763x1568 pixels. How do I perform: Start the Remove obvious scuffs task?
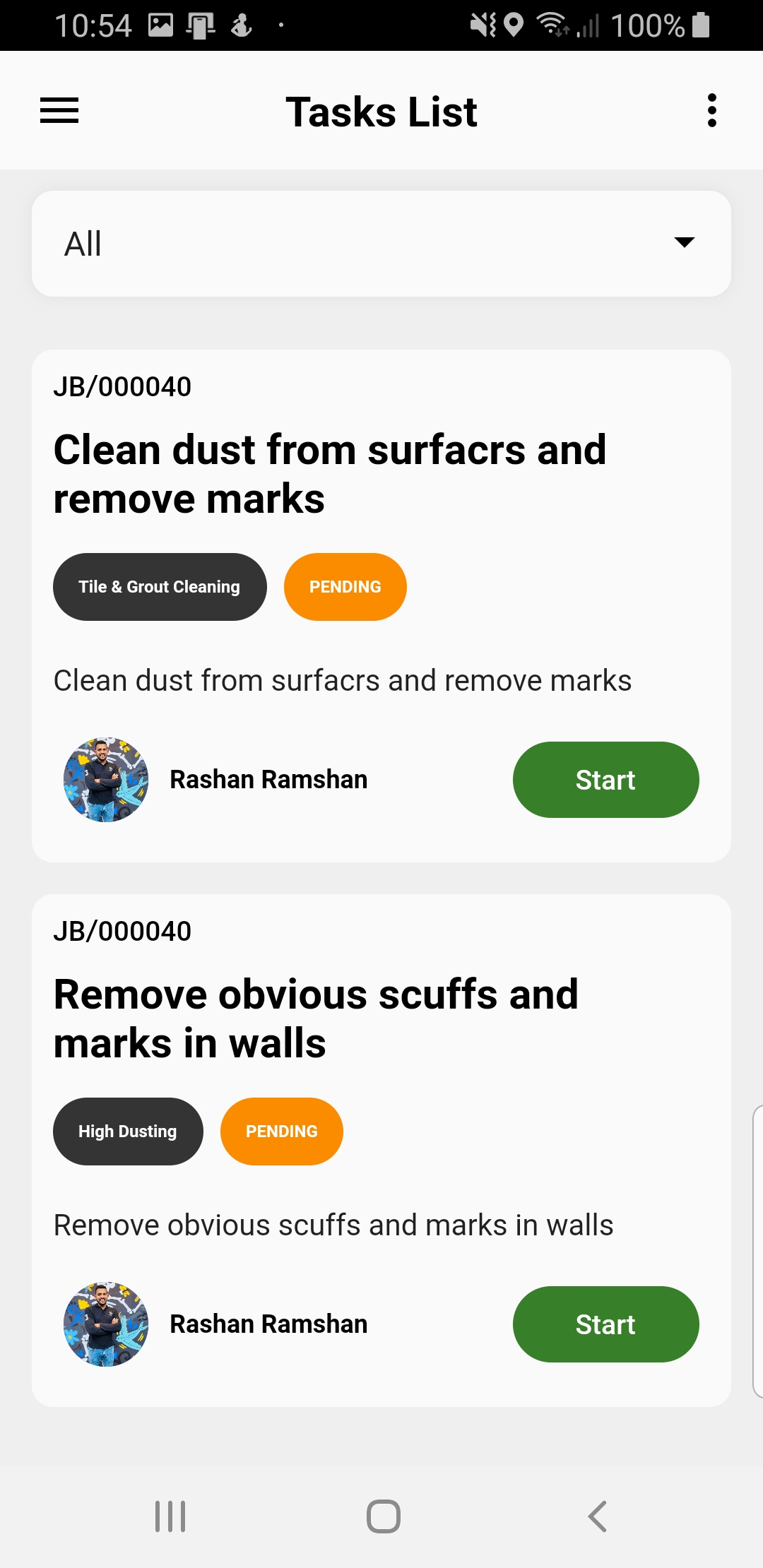605,1324
